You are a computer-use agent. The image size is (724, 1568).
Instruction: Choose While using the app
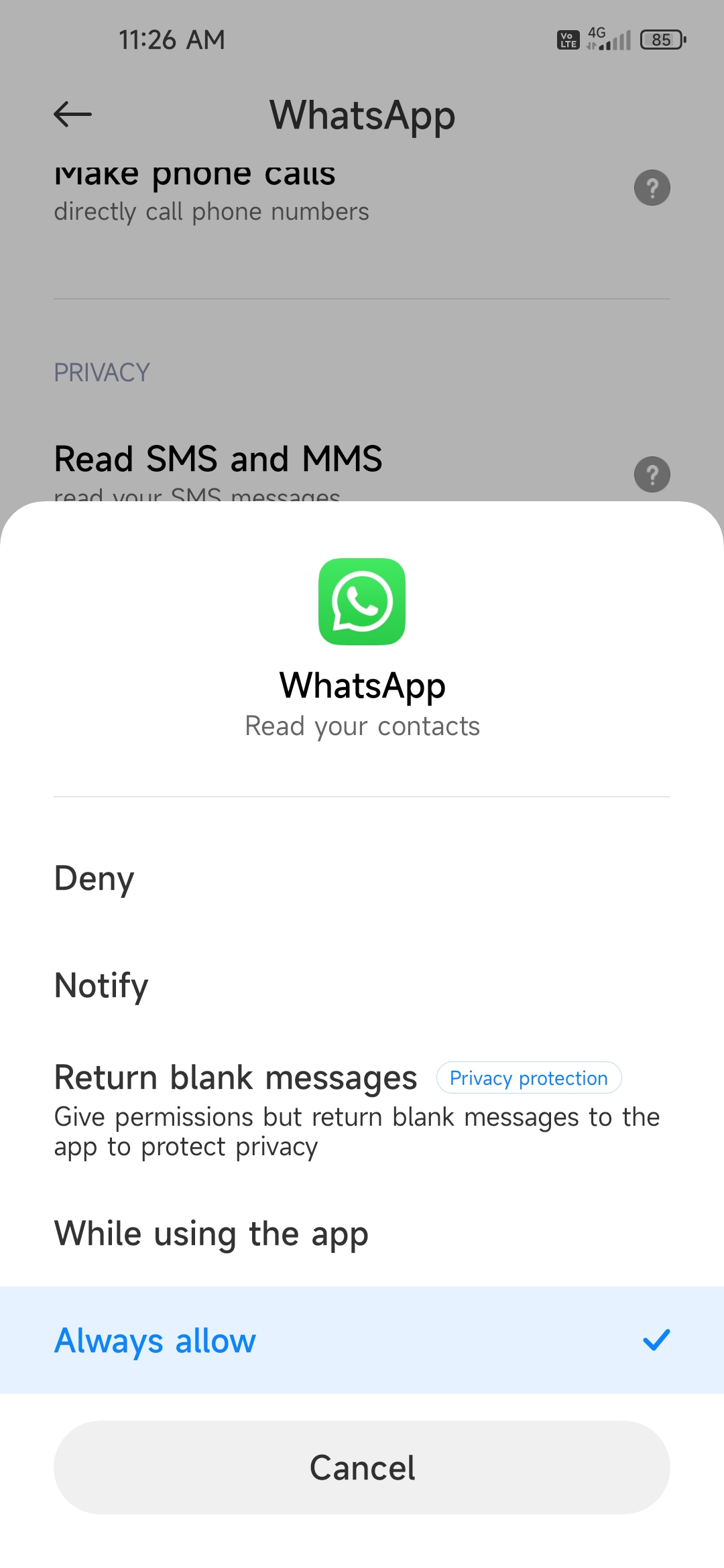pos(362,1233)
